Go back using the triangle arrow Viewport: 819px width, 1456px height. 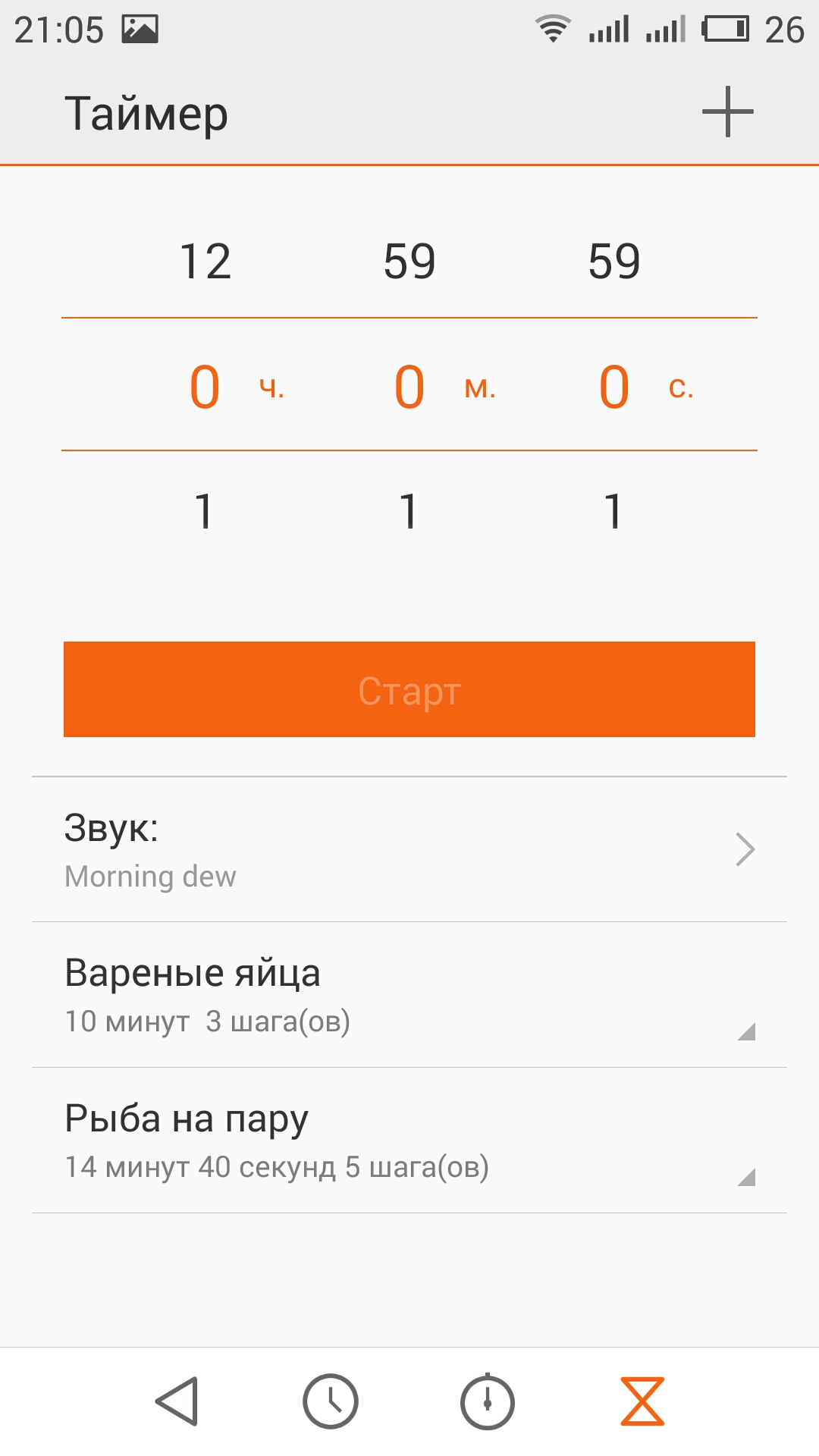(x=177, y=1401)
